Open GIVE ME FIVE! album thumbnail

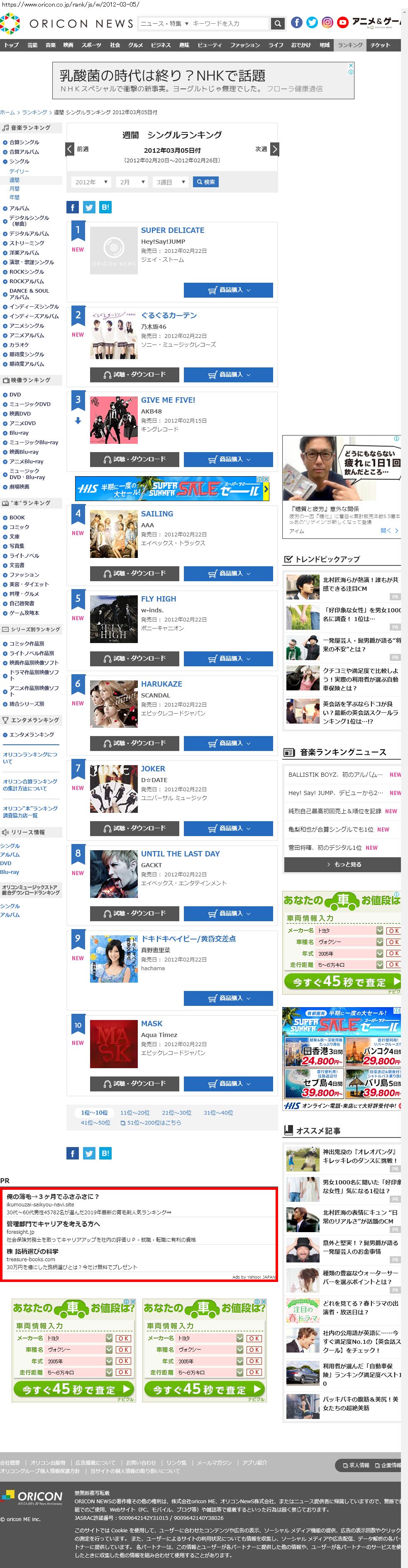(x=114, y=420)
